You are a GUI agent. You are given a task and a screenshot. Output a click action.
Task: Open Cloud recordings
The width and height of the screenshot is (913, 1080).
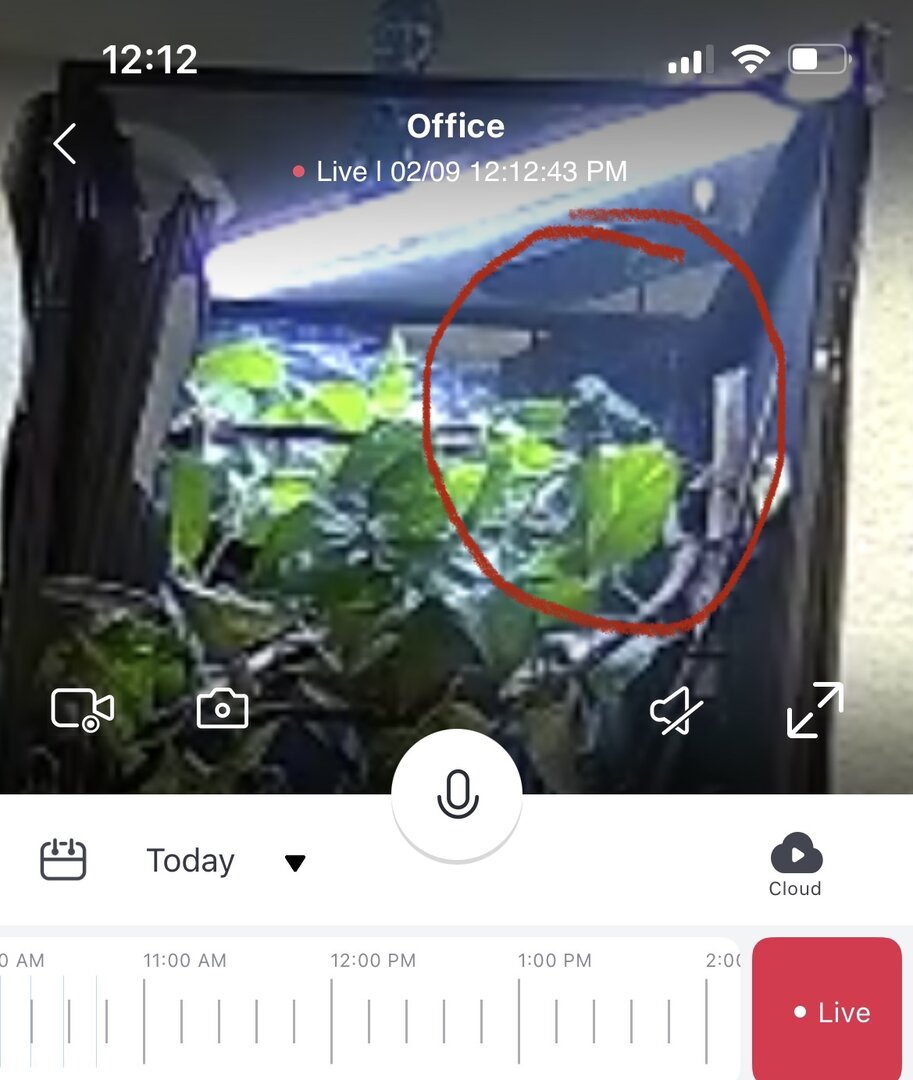tap(795, 864)
